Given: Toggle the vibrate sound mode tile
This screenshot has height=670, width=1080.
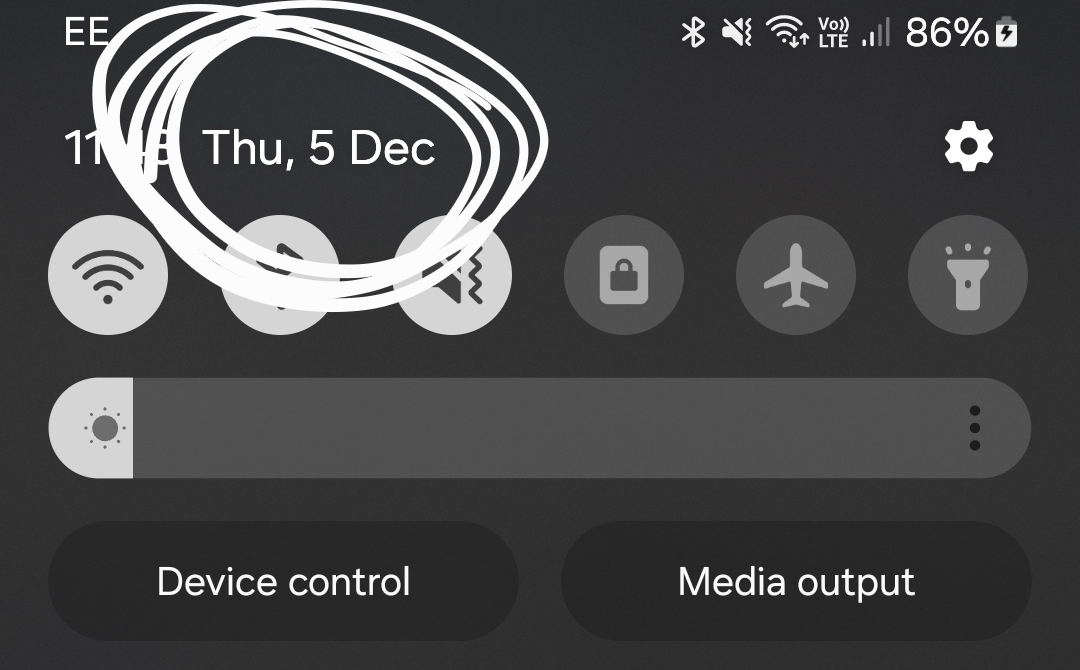Looking at the screenshot, I should coord(453,277).
